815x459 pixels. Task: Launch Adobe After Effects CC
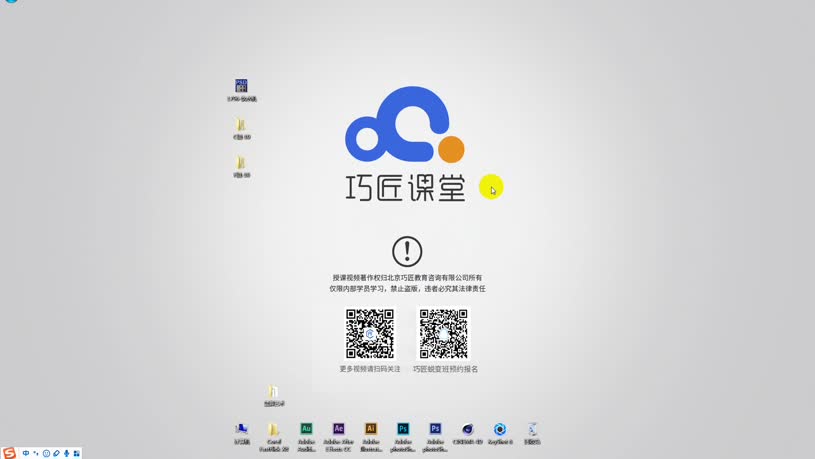pyautogui.click(x=339, y=430)
